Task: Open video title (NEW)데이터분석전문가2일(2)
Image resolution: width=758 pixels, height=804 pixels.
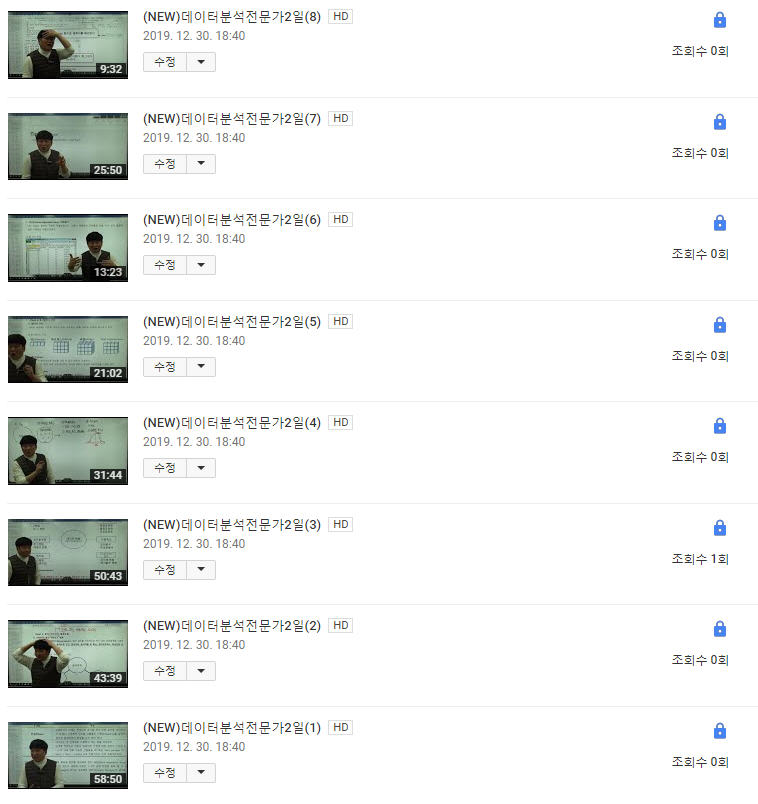Action: (232, 626)
